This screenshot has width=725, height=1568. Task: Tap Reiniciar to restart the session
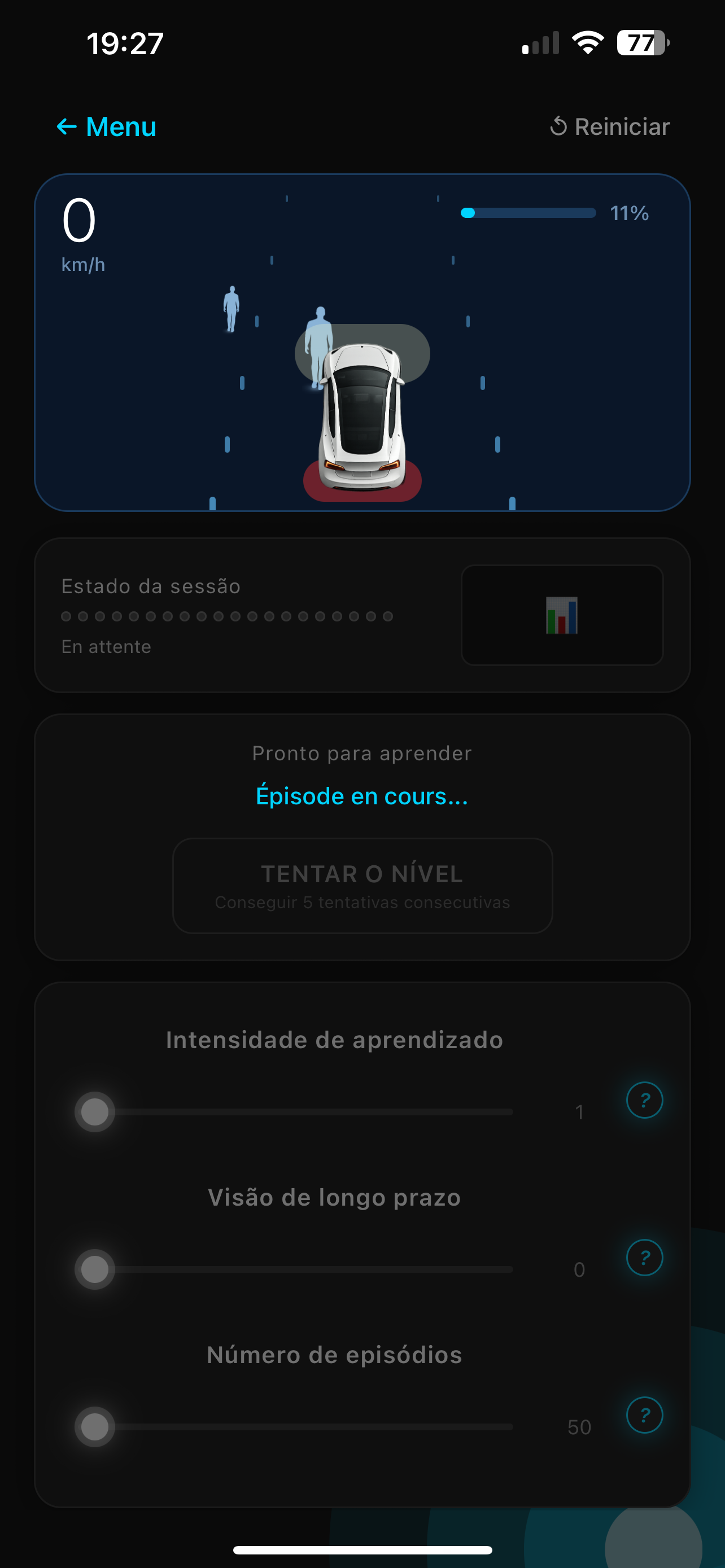pos(609,126)
